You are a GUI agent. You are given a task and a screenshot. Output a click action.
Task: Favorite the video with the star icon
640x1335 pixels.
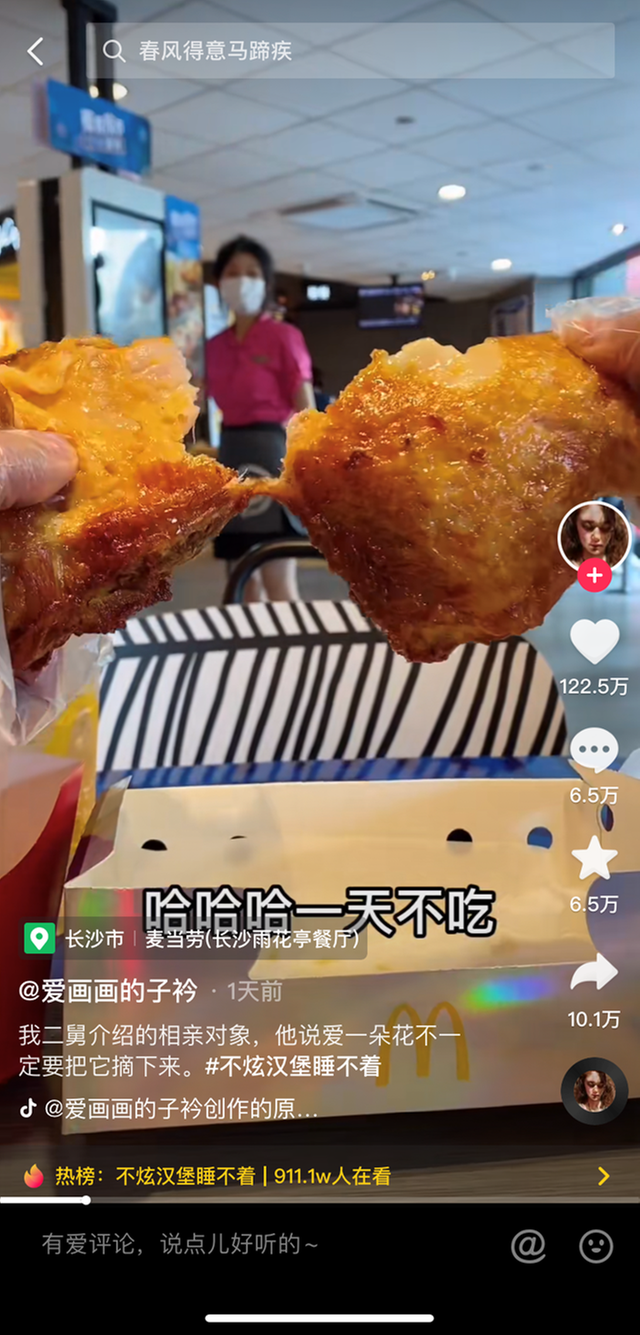point(594,859)
